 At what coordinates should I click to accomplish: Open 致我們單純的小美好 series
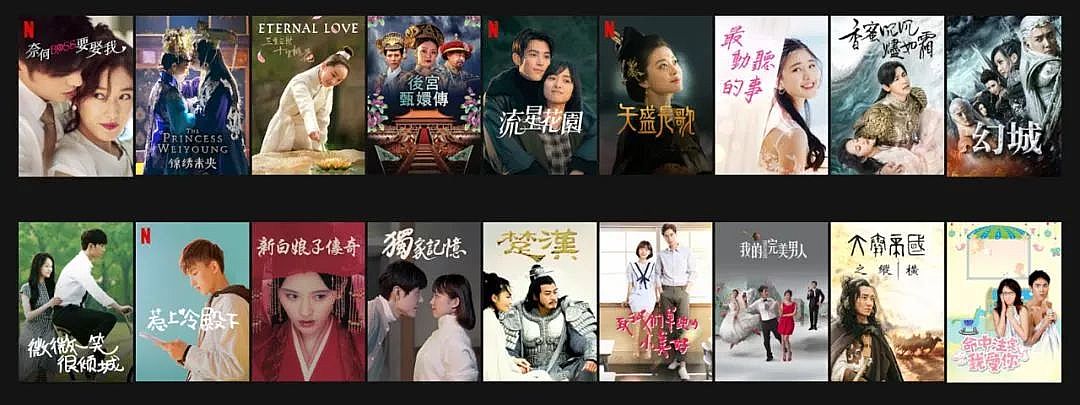[x=655, y=301]
